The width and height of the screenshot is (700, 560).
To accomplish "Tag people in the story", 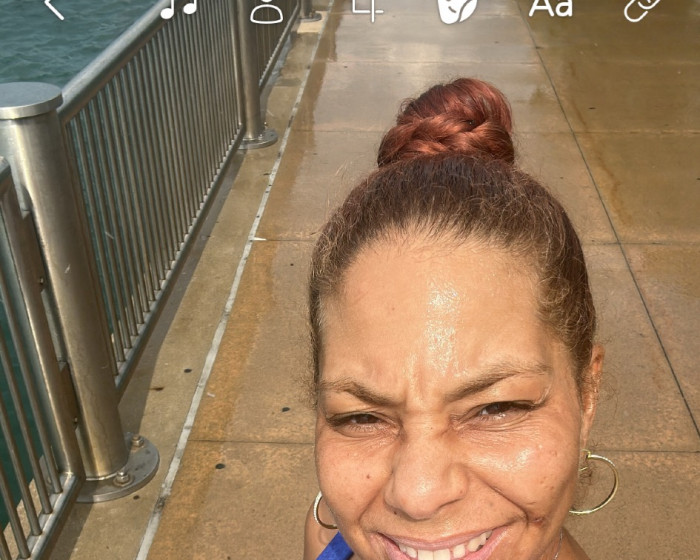I will click(x=266, y=9).
